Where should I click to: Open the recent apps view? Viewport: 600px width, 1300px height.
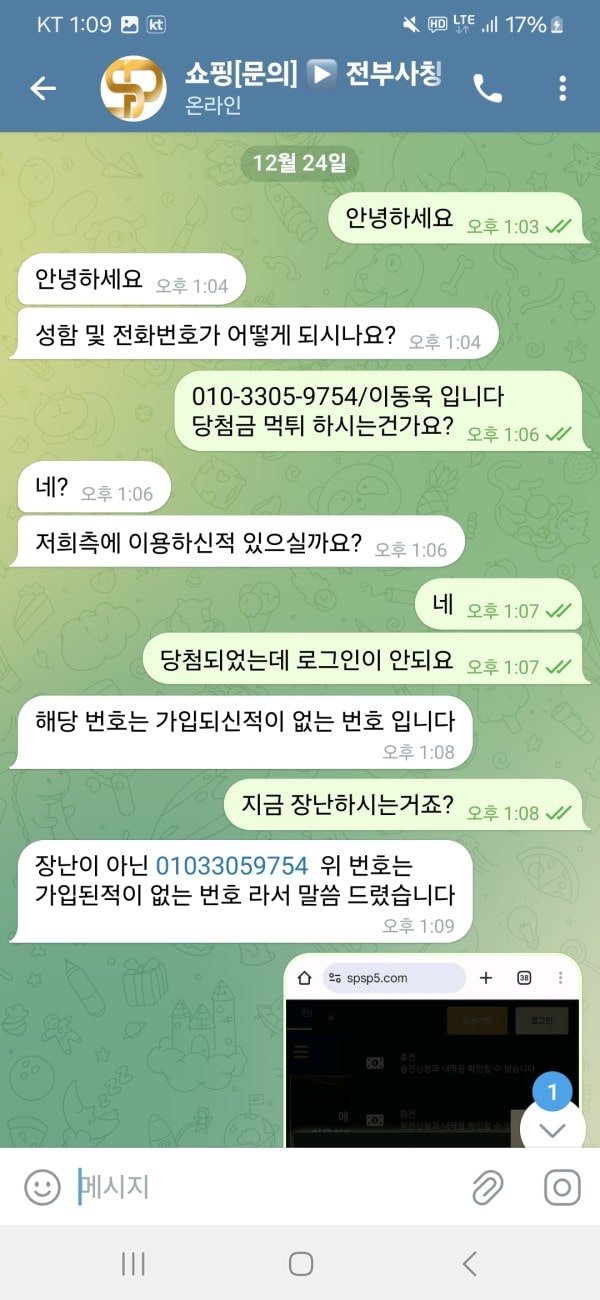(x=133, y=1264)
